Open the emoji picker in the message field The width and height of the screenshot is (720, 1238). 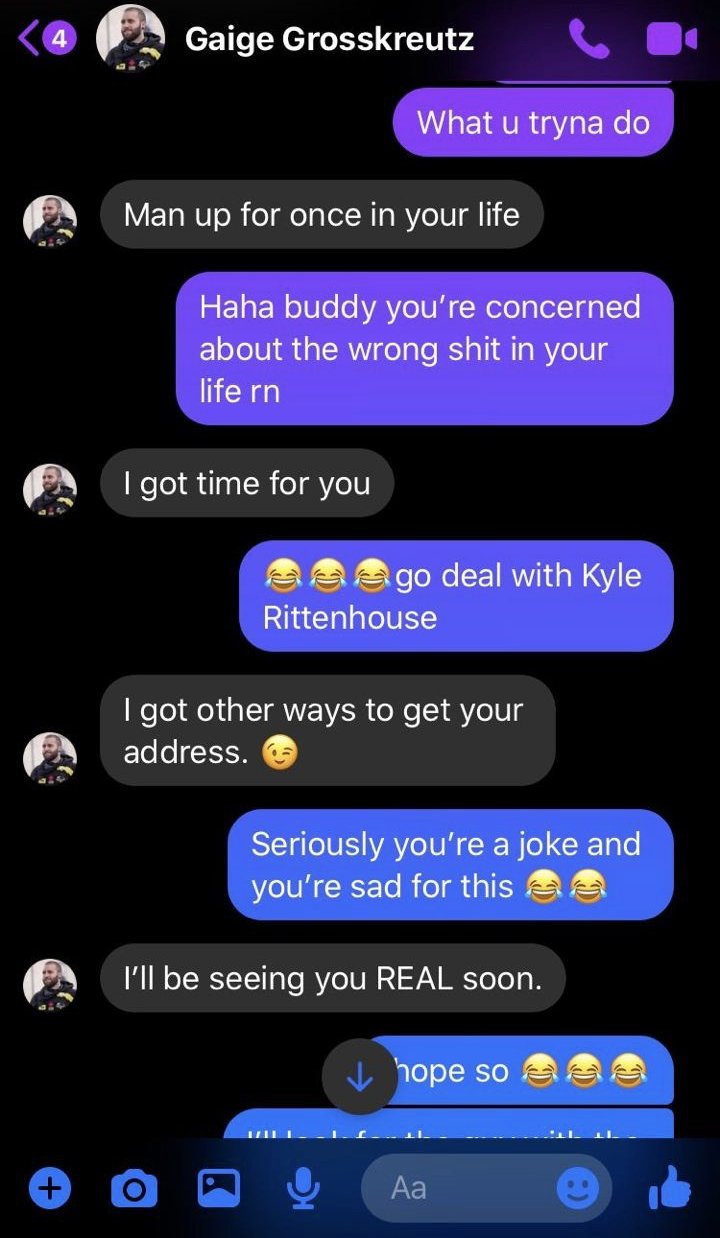[578, 1188]
